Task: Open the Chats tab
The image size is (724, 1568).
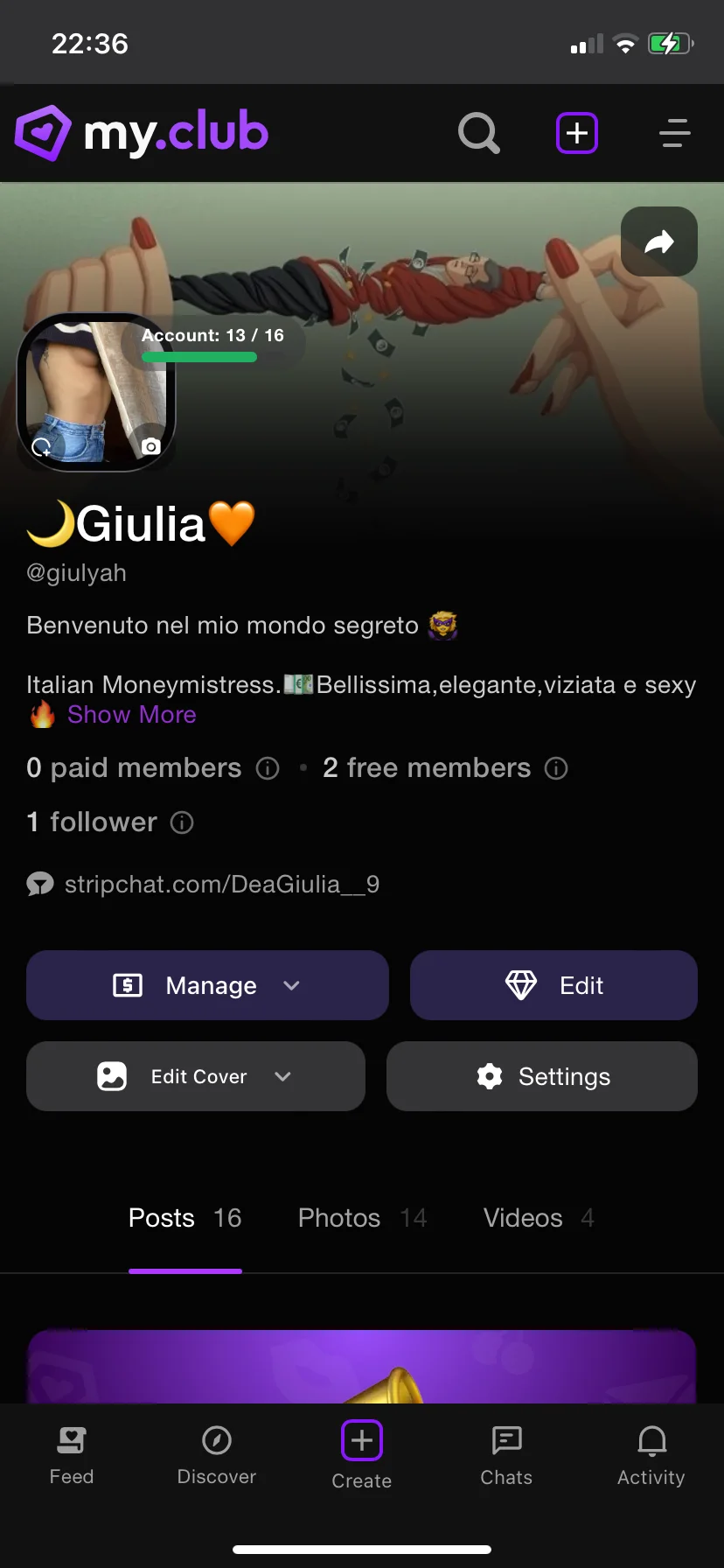Action: point(506,1456)
